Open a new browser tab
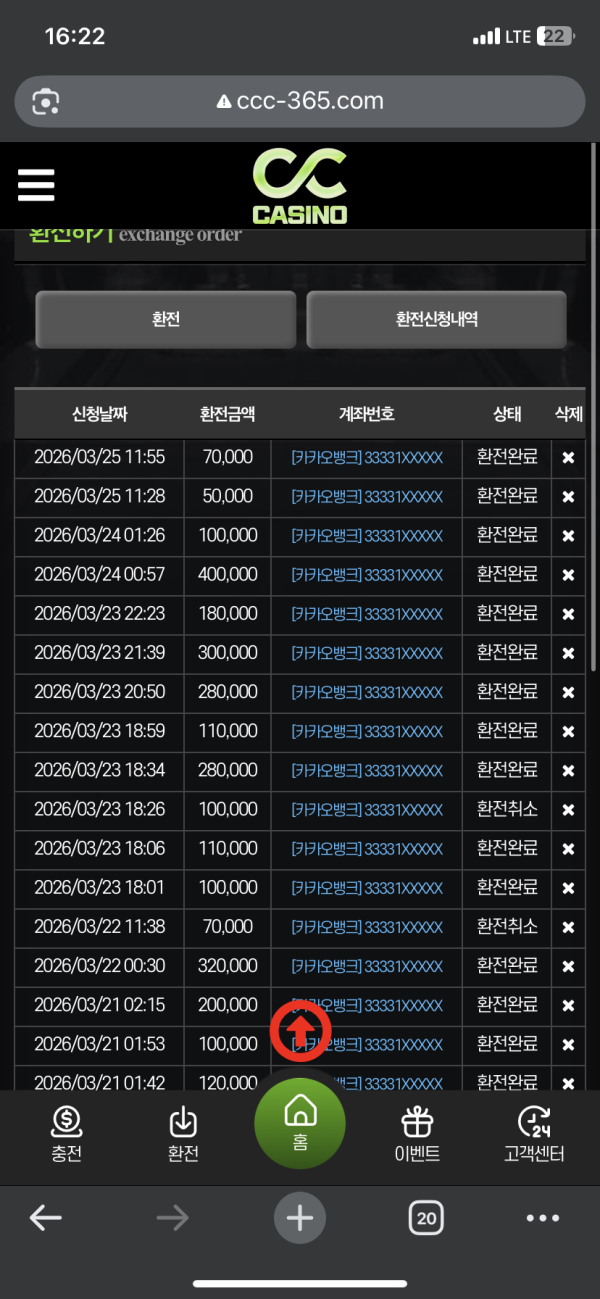The width and height of the screenshot is (600, 1299). [x=300, y=1217]
